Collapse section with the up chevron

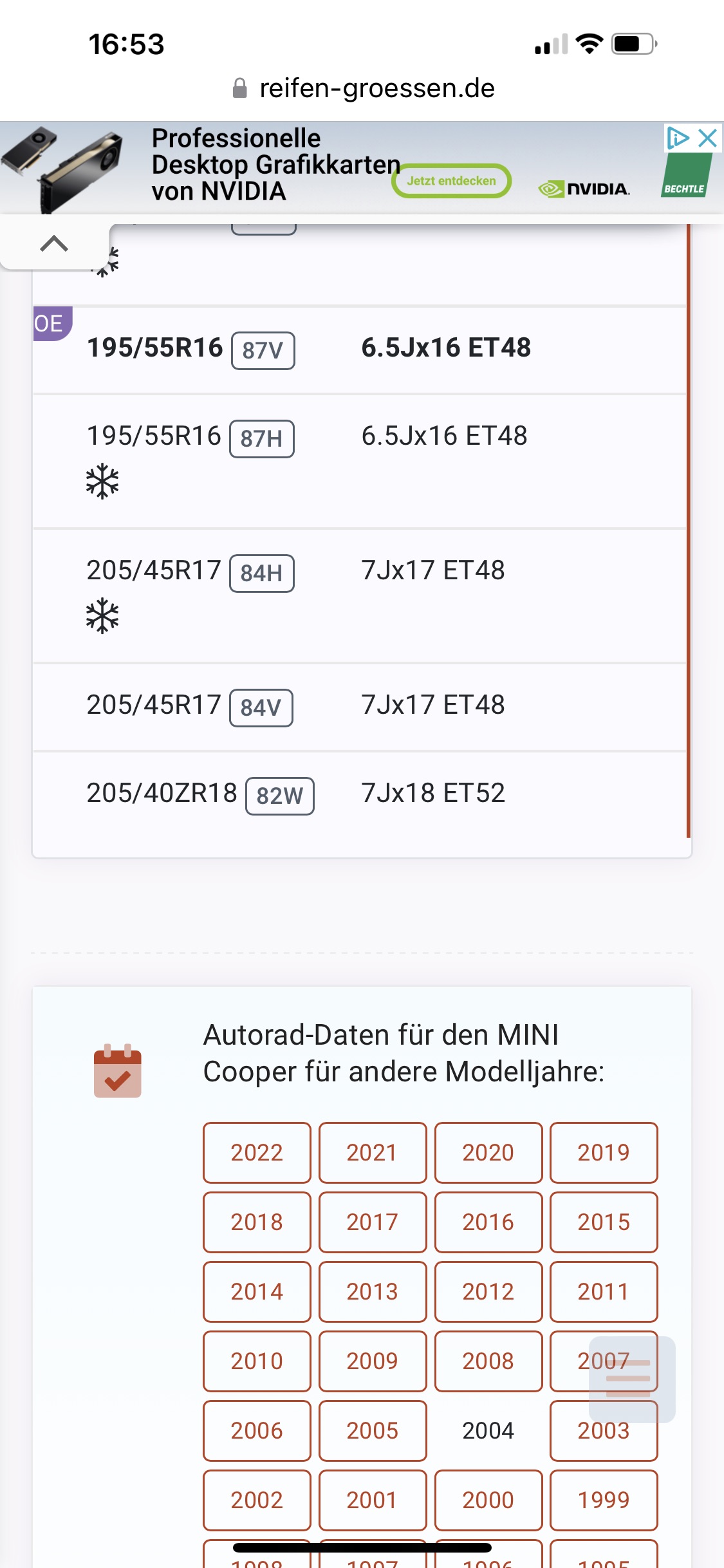54,243
